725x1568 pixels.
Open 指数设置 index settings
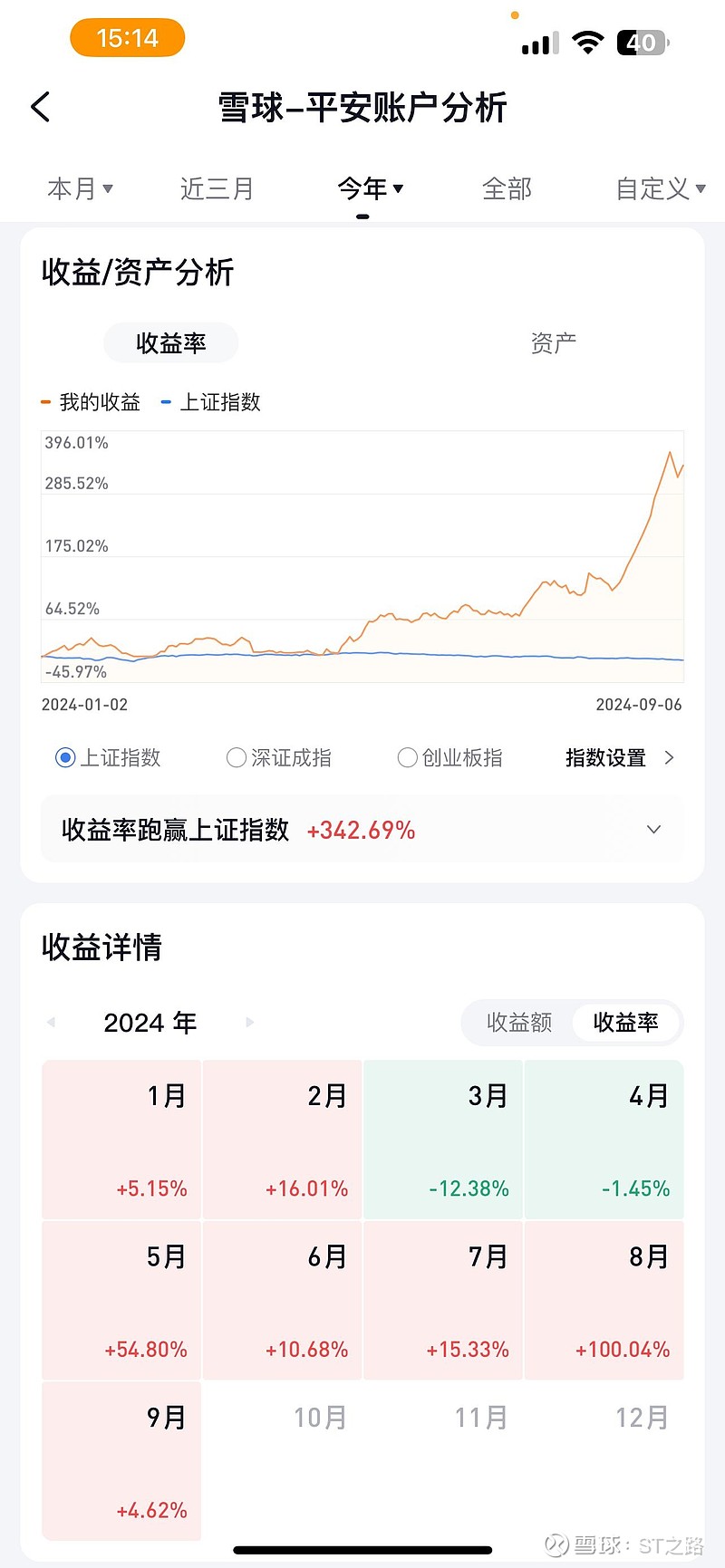[x=620, y=757]
